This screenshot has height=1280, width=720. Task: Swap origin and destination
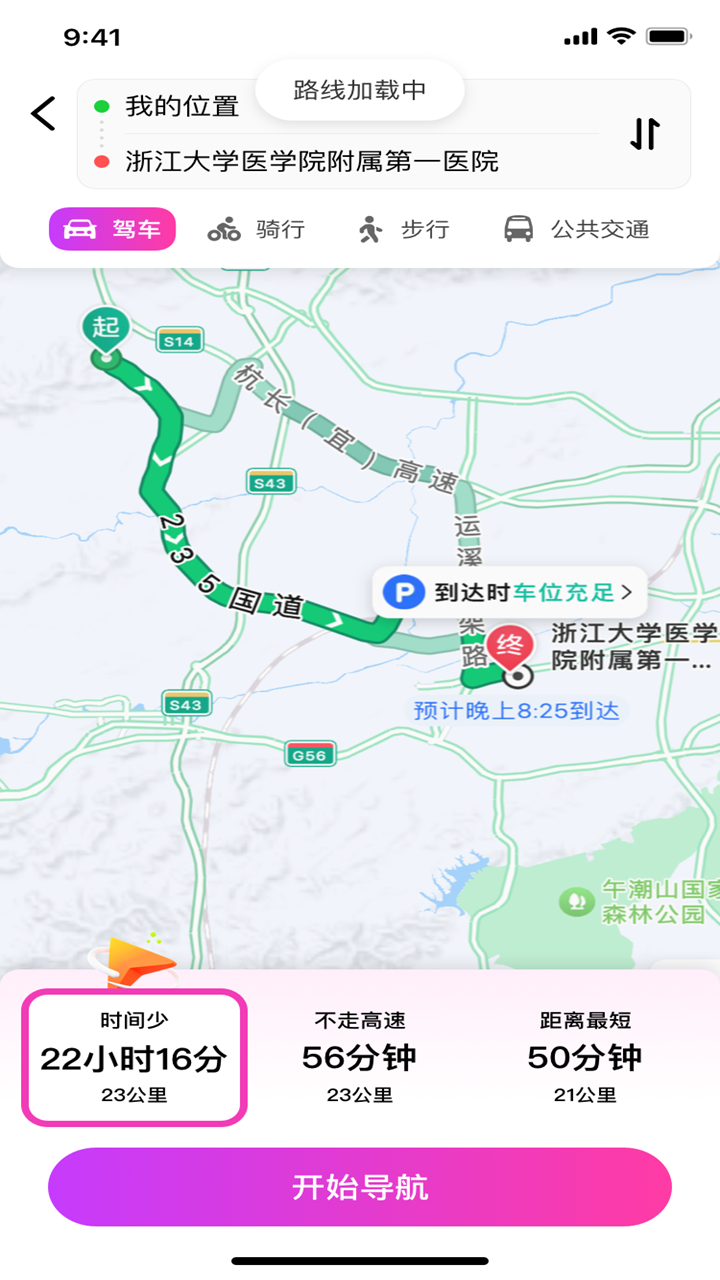(645, 134)
